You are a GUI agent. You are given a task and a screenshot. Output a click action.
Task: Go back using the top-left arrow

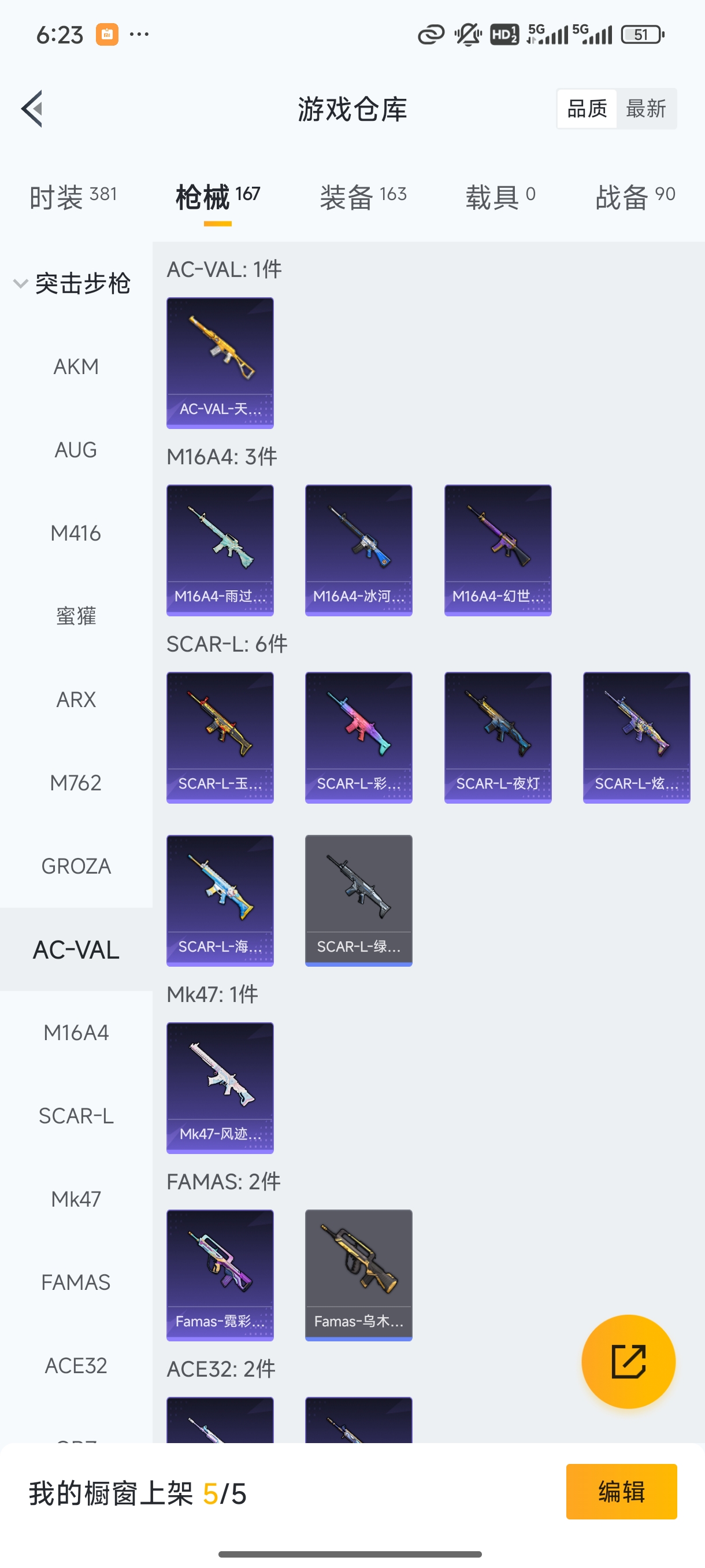pyautogui.click(x=32, y=109)
